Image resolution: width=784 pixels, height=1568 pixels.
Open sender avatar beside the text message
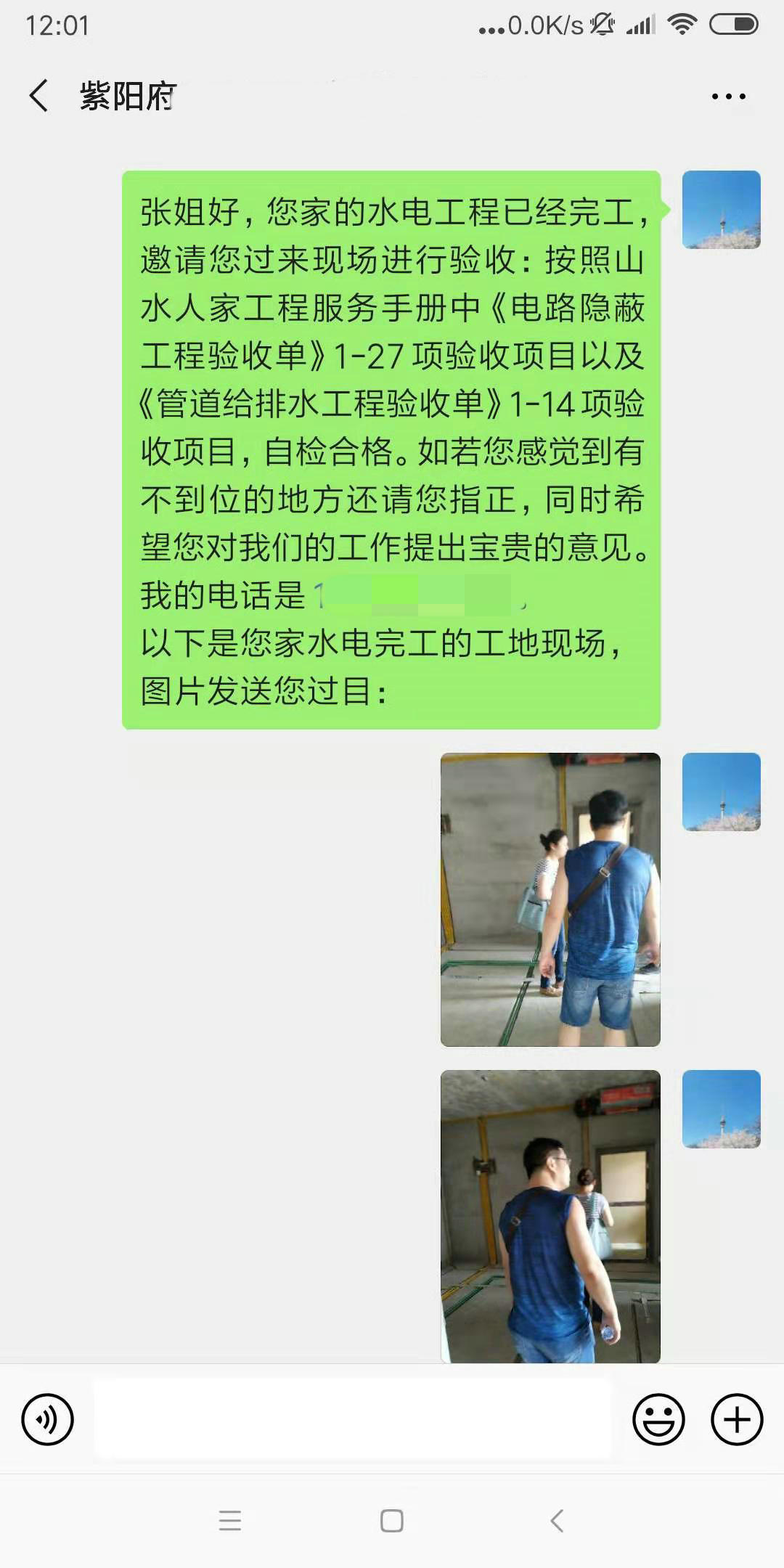(x=721, y=210)
